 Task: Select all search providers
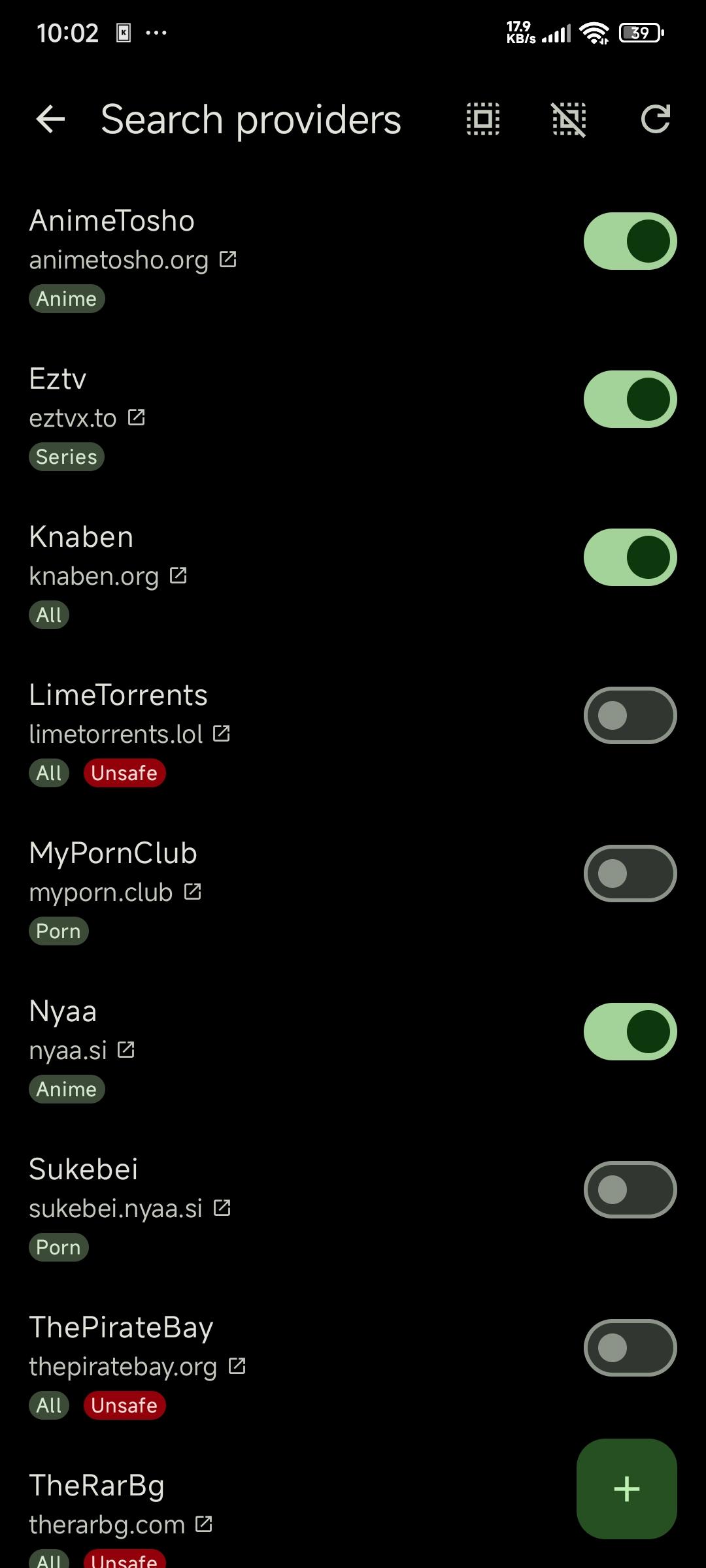(483, 120)
